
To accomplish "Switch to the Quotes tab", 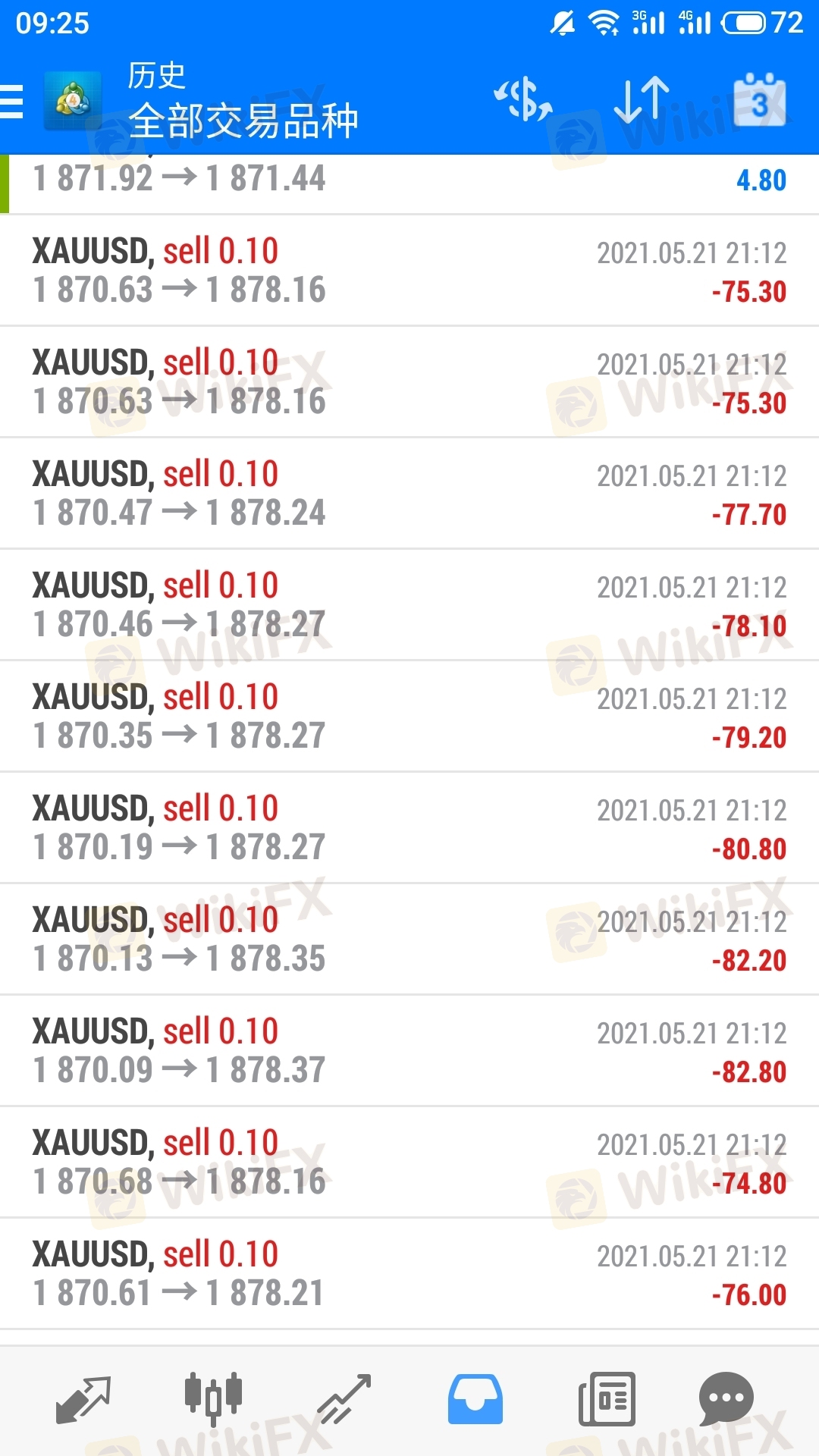I will click(x=83, y=1399).
